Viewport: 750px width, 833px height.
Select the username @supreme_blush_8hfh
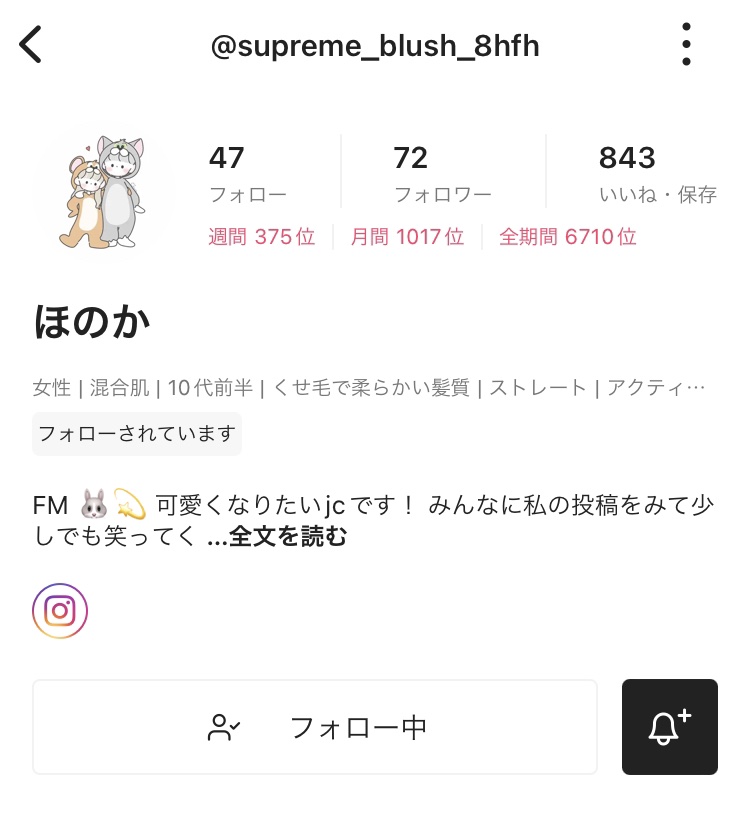pyautogui.click(x=375, y=44)
